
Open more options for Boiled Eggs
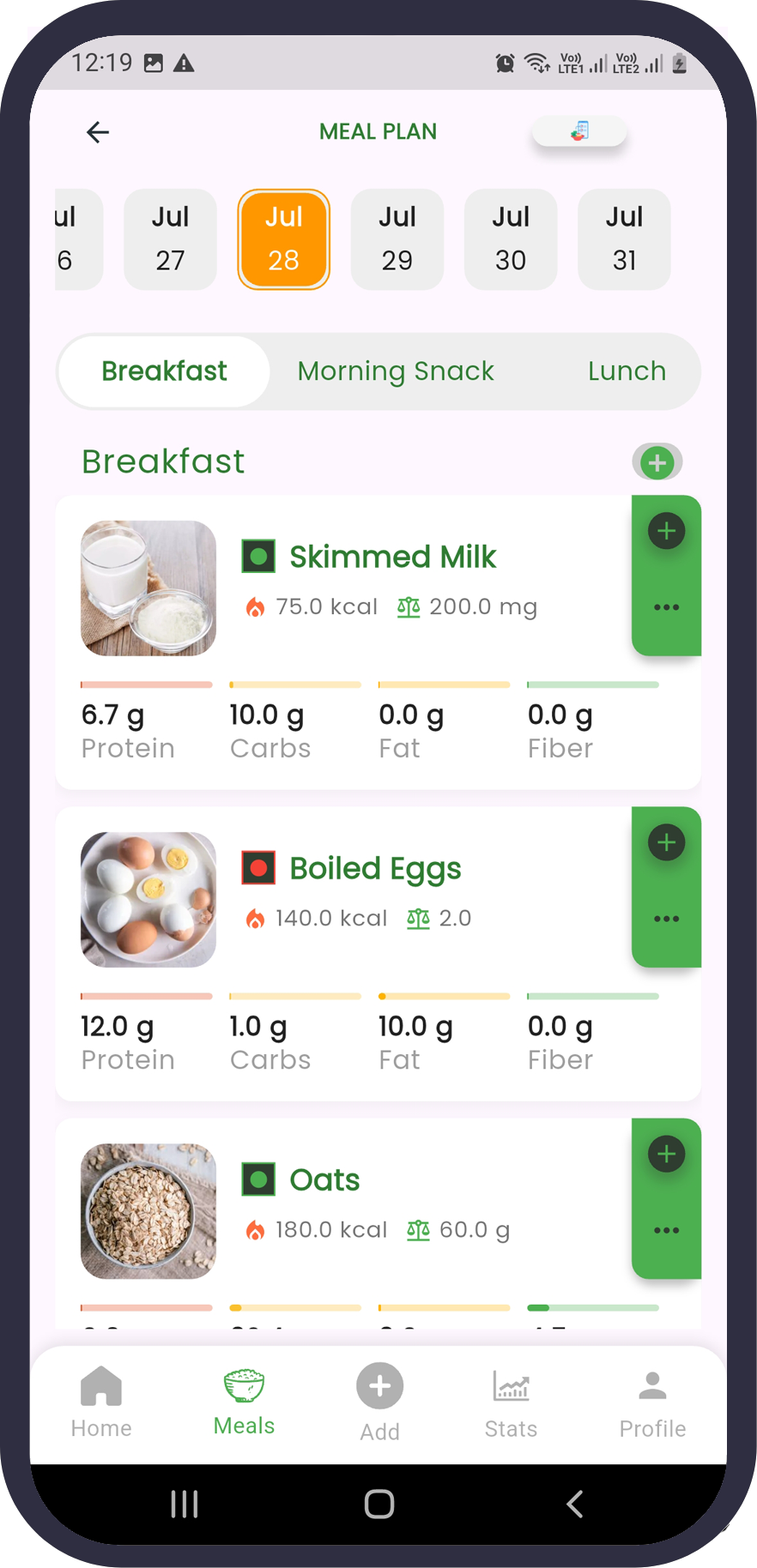666,919
